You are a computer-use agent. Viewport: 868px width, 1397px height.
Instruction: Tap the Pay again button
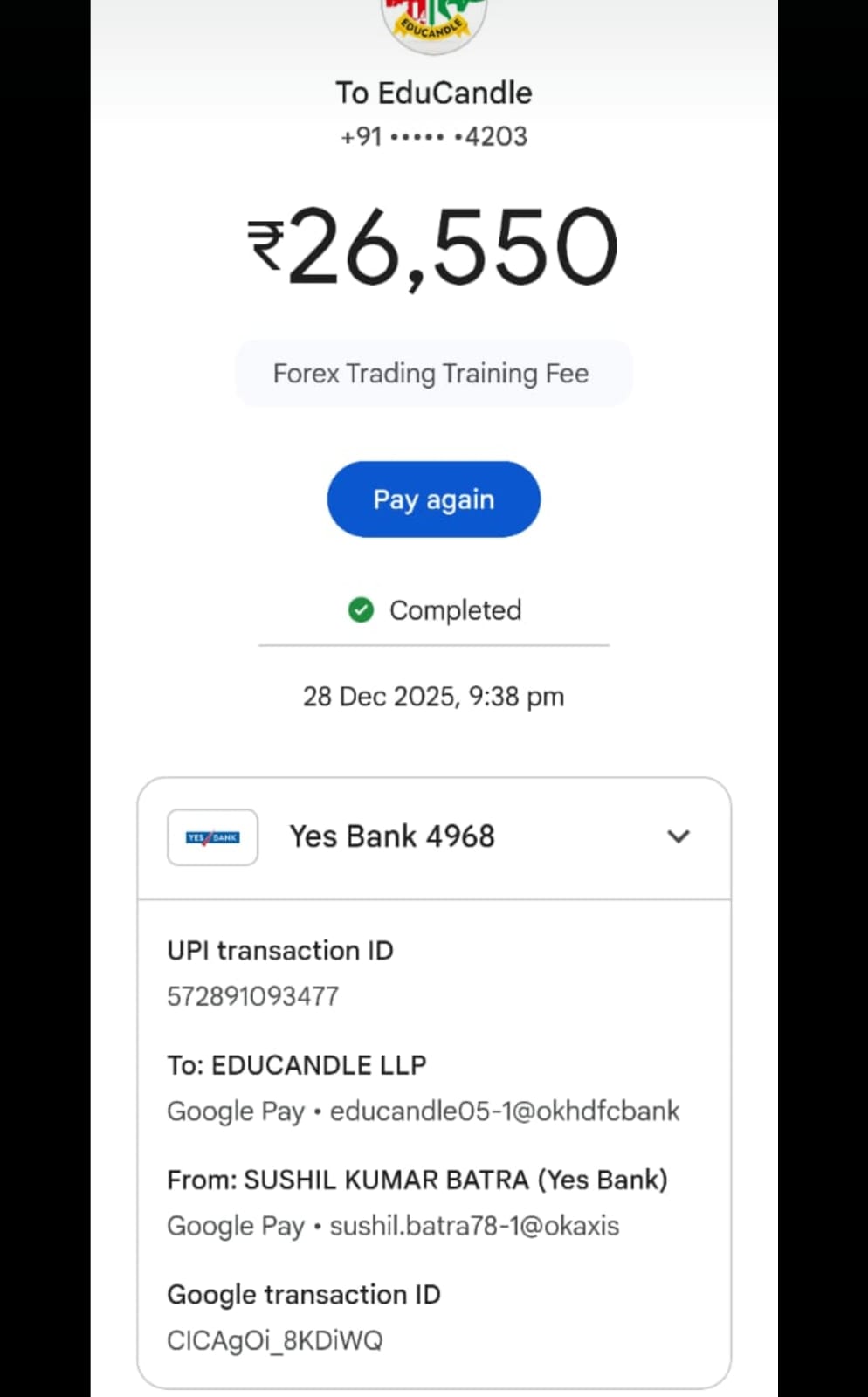(433, 499)
